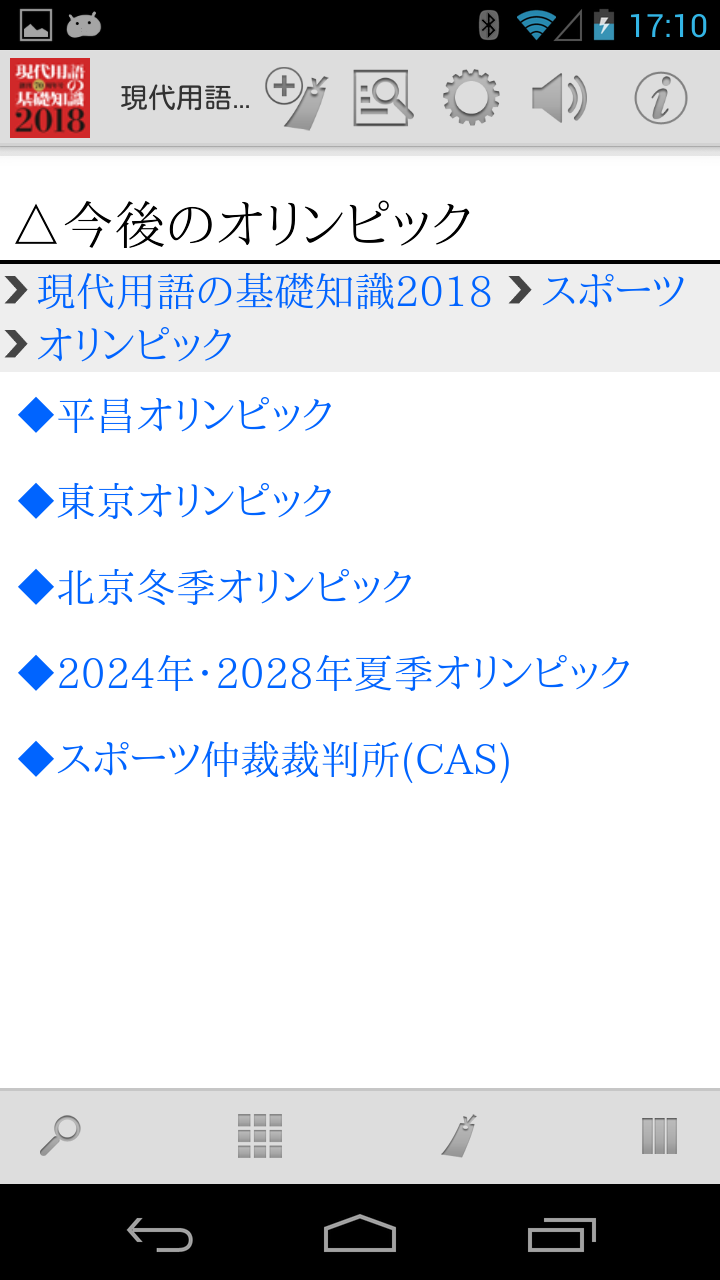Open bookmarks from the bottom tag icon
The width and height of the screenshot is (720, 1280).
point(459,1136)
